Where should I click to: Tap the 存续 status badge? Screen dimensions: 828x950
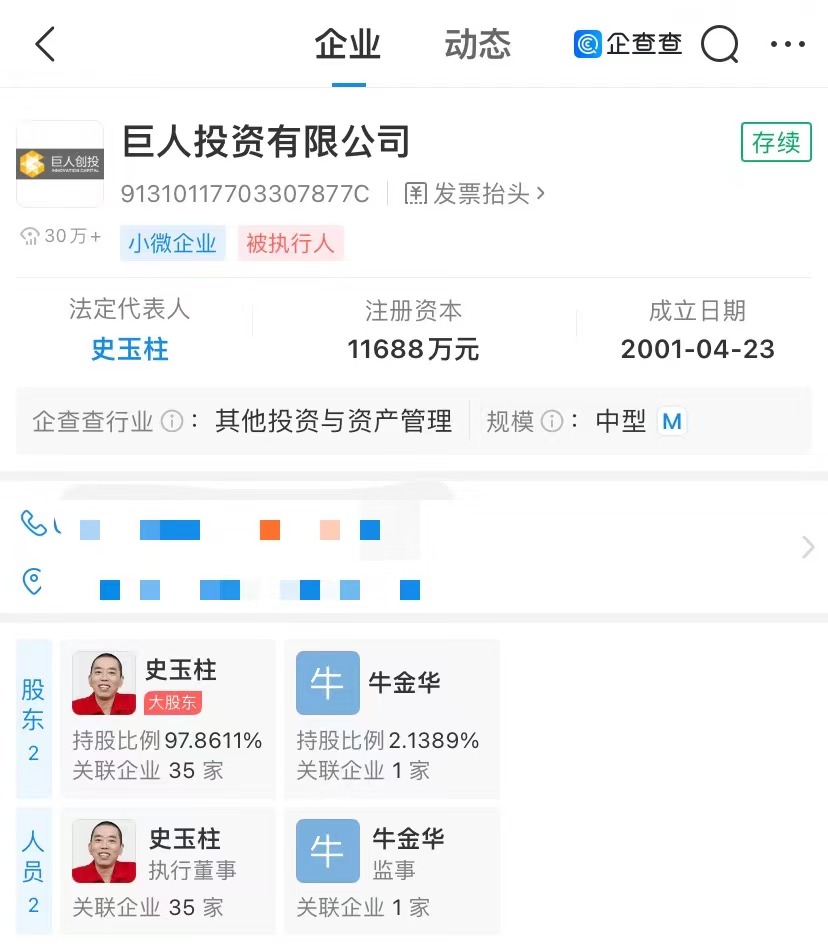click(x=776, y=142)
